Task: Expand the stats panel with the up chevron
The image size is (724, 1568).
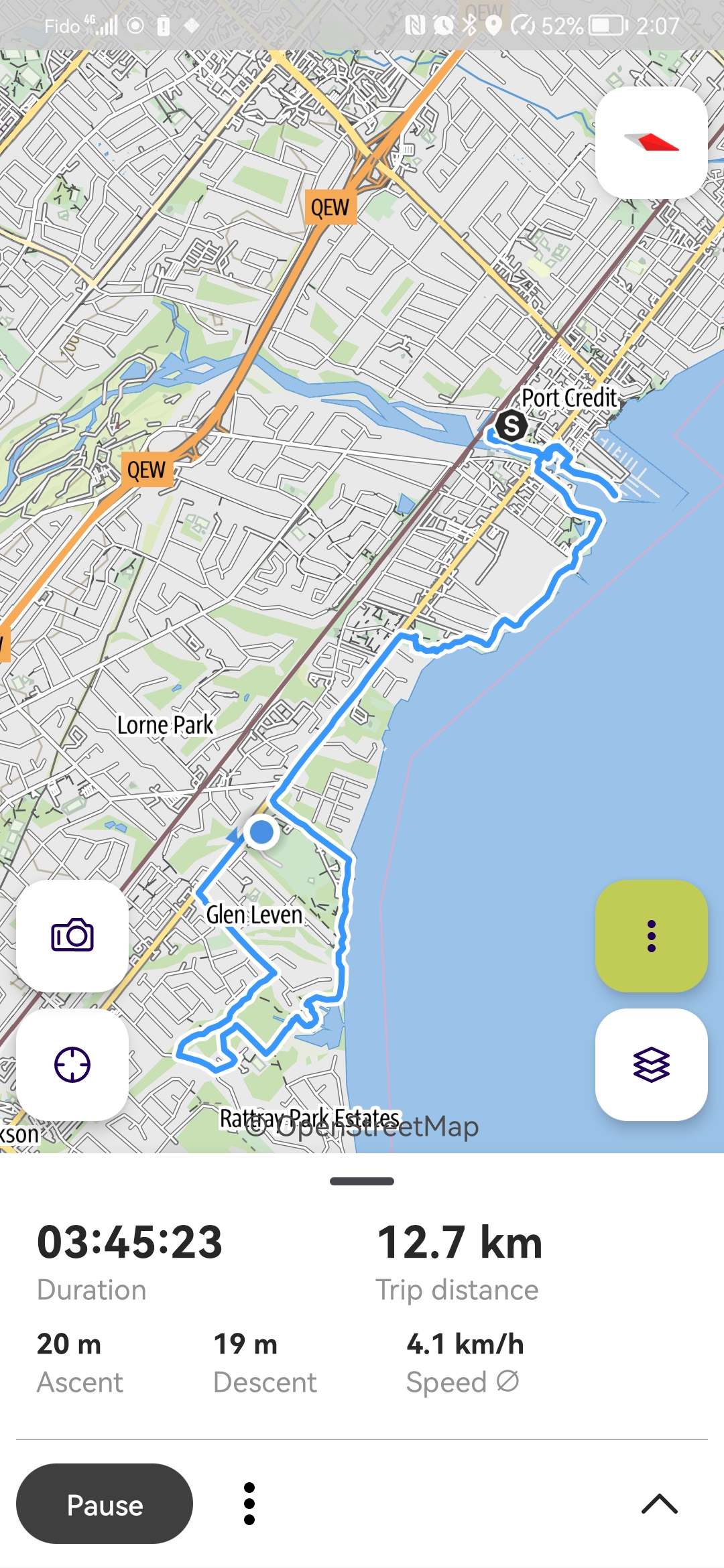Action: pos(660,1504)
